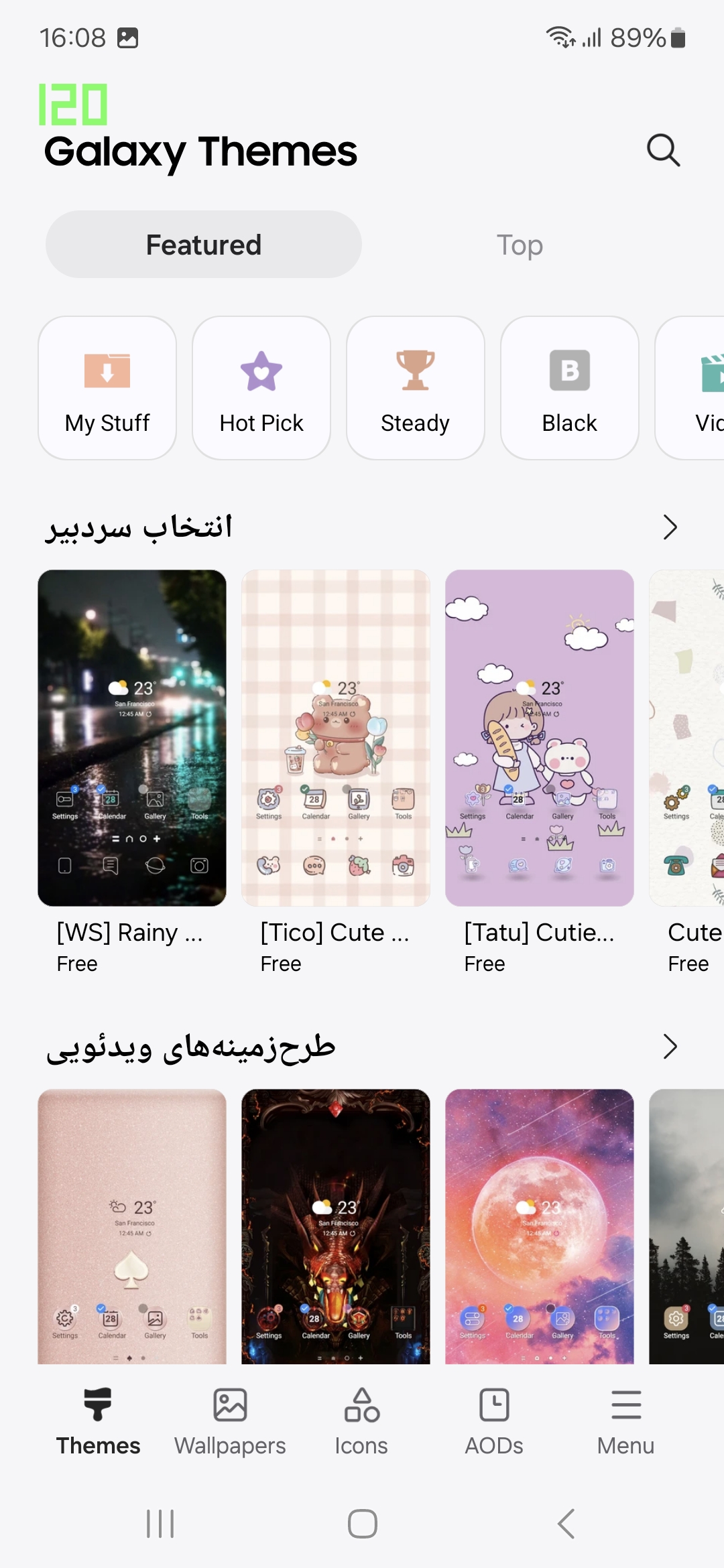Open search in Galaxy Themes
Screen dimensions: 724x1568
tap(663, 150)
